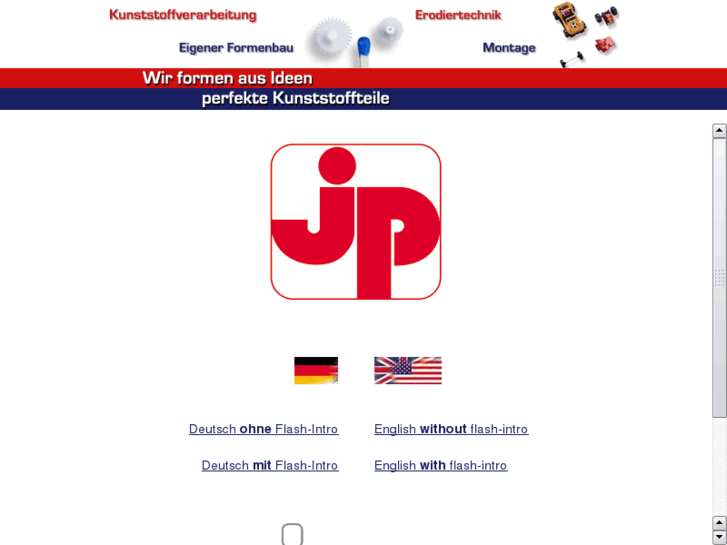
Task: Open Deutsch ohne Flash-Intro link
Action: (263, 429)
